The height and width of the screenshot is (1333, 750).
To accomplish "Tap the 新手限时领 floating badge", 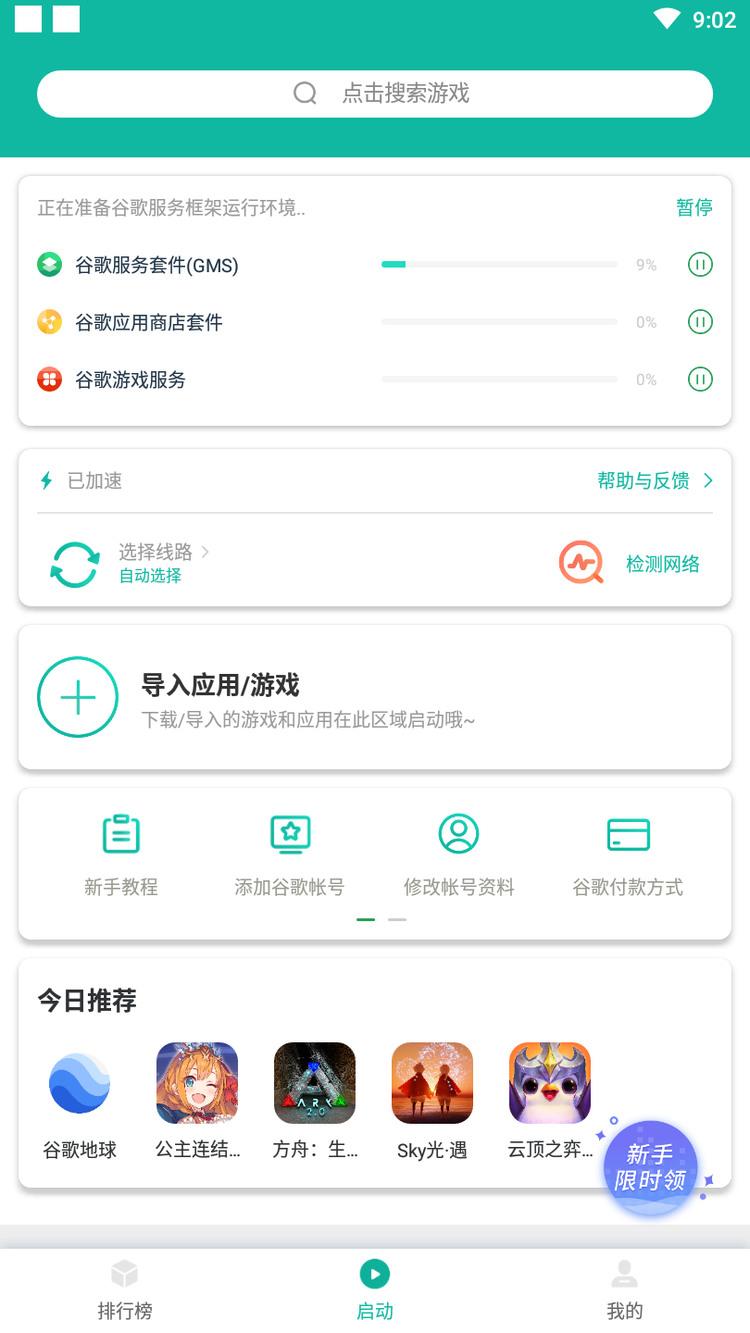I will [650, 1168].
